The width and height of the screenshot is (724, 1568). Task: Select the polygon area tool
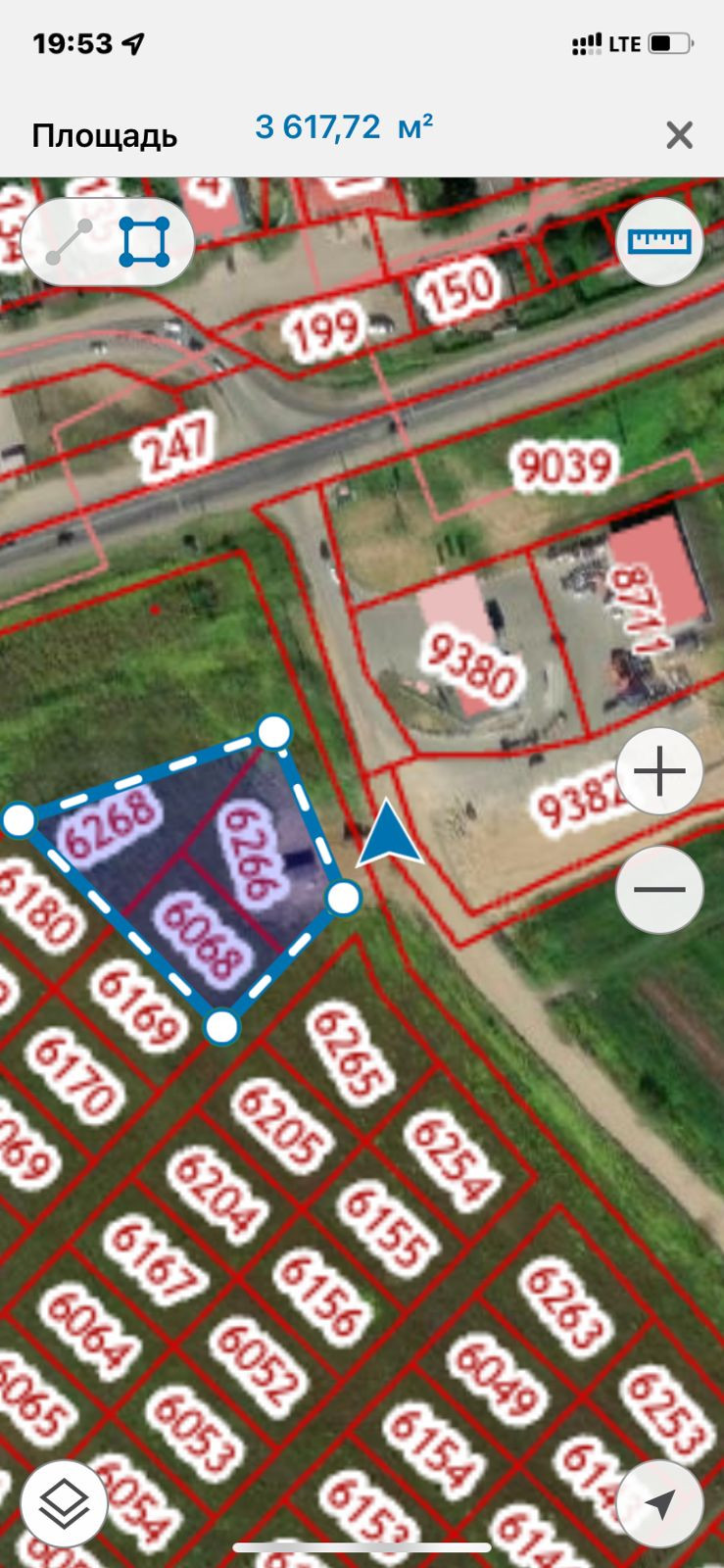tap(144, 242)
